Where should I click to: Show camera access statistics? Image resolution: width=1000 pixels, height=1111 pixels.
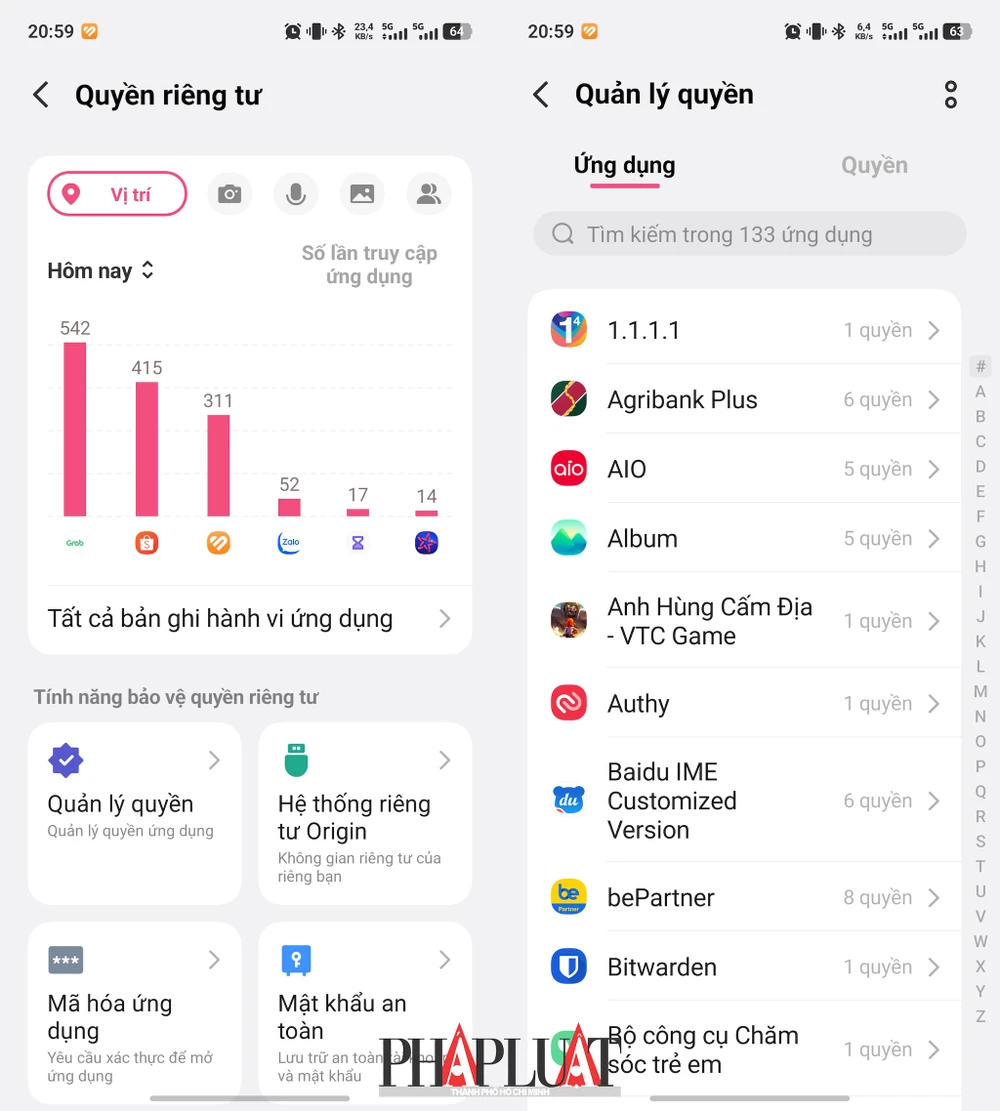(230, 194)
